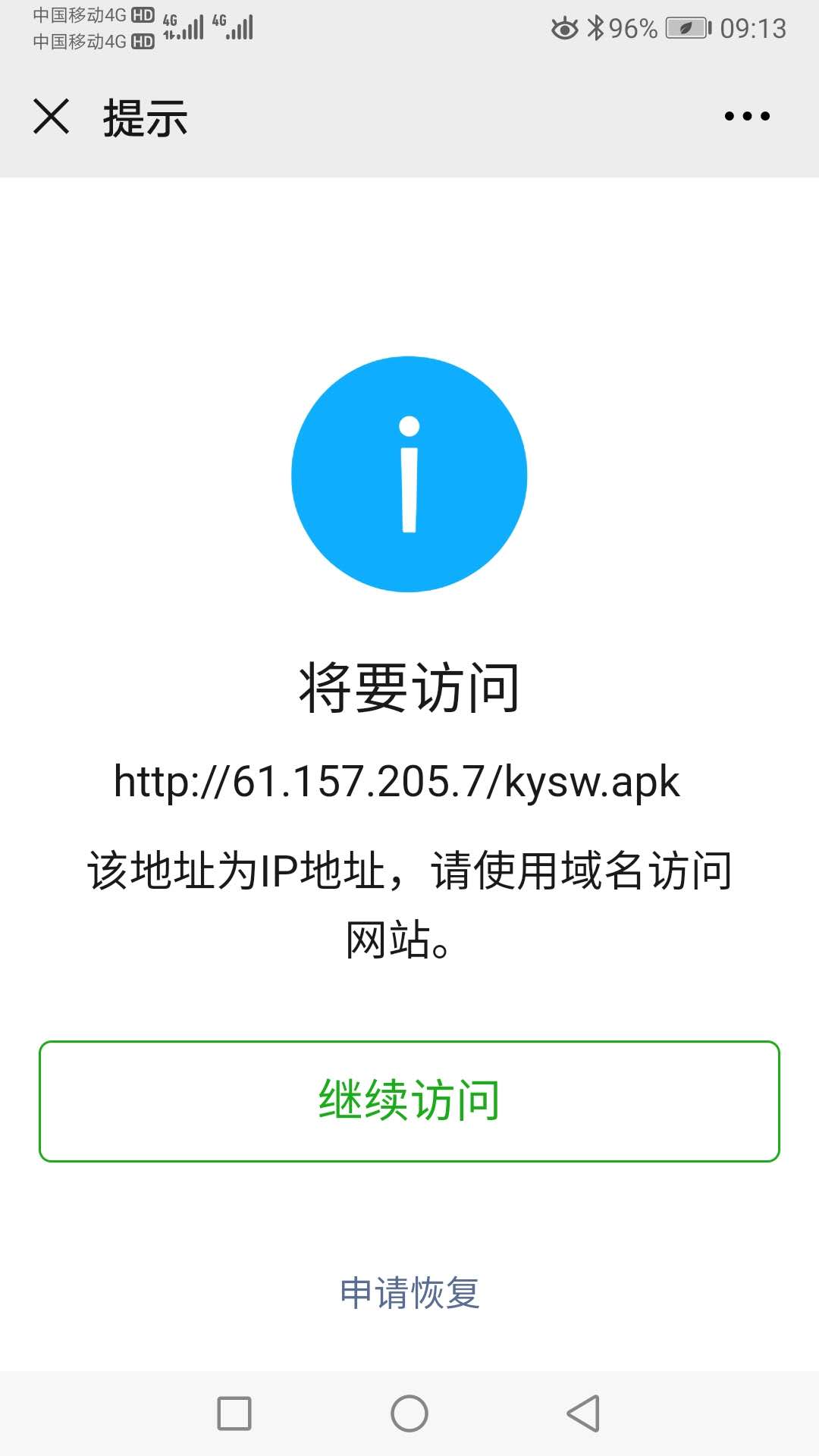The width and height of the screenshot is (819, 1456).
Task: Select the 申请恢复 link
Action: tap(409, 1293)
